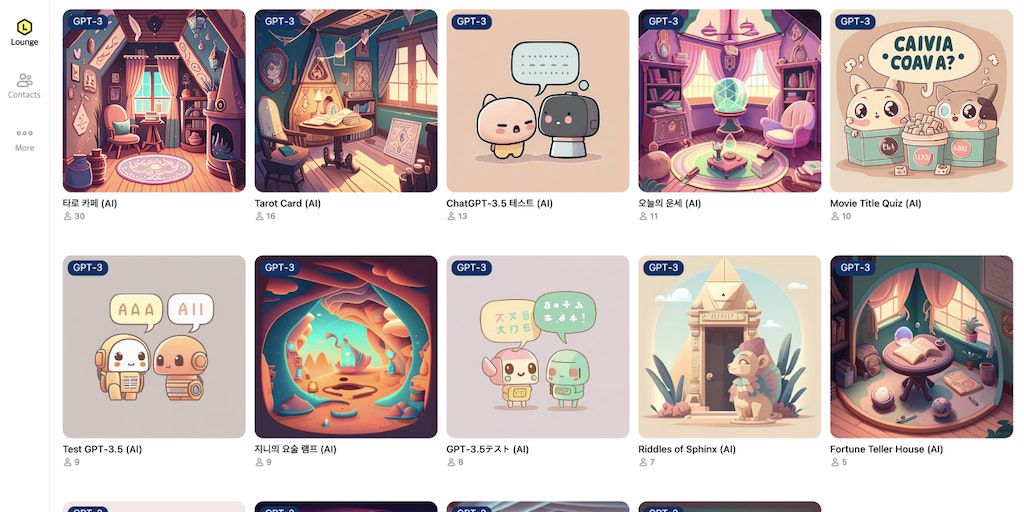Open the Fortune Teller House (AI) room
The width and height of the screenshot is (1024, 512).
click(x=921, y=347)
